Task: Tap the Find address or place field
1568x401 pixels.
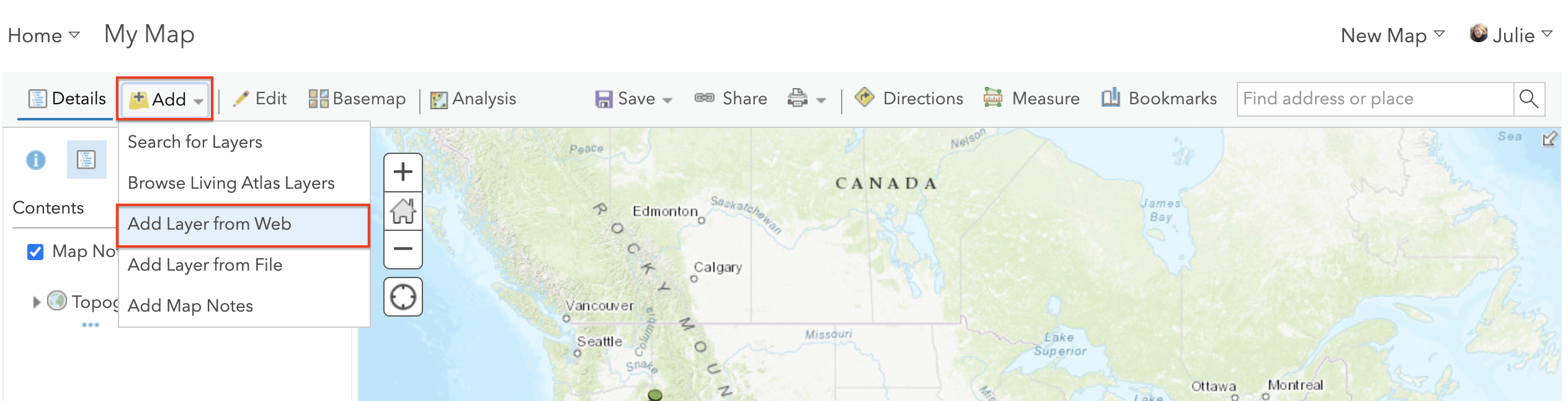Action: point(1374,99)
